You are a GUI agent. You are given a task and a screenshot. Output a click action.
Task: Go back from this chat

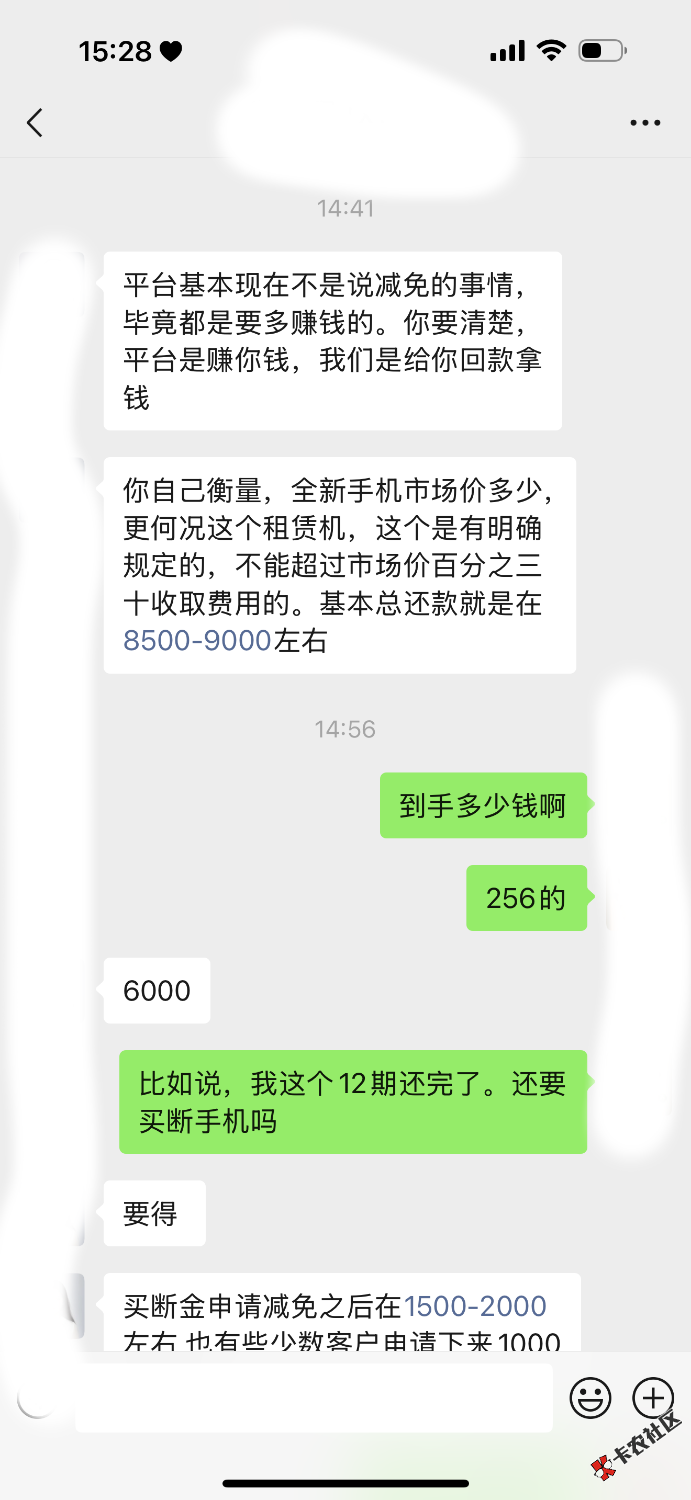coord(35,123)
